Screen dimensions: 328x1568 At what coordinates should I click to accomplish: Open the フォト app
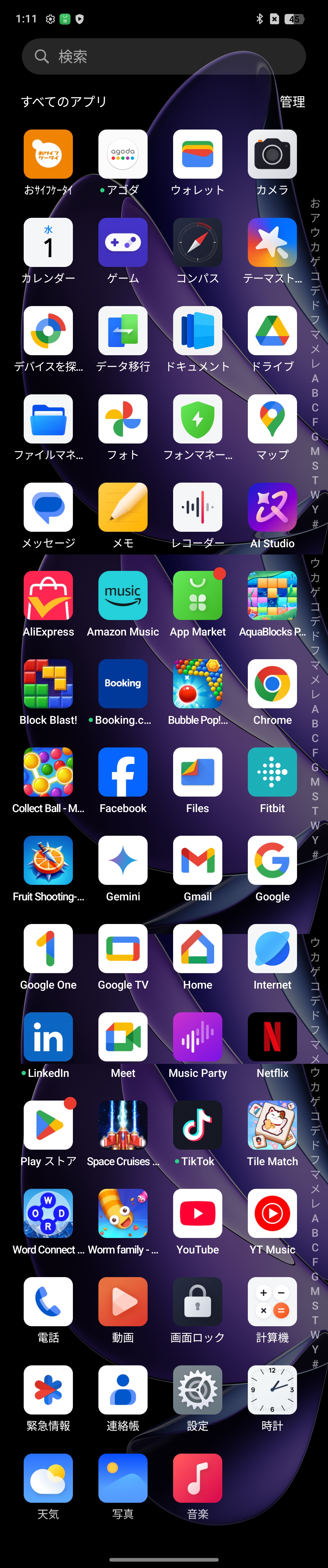[x=122, y=420]
